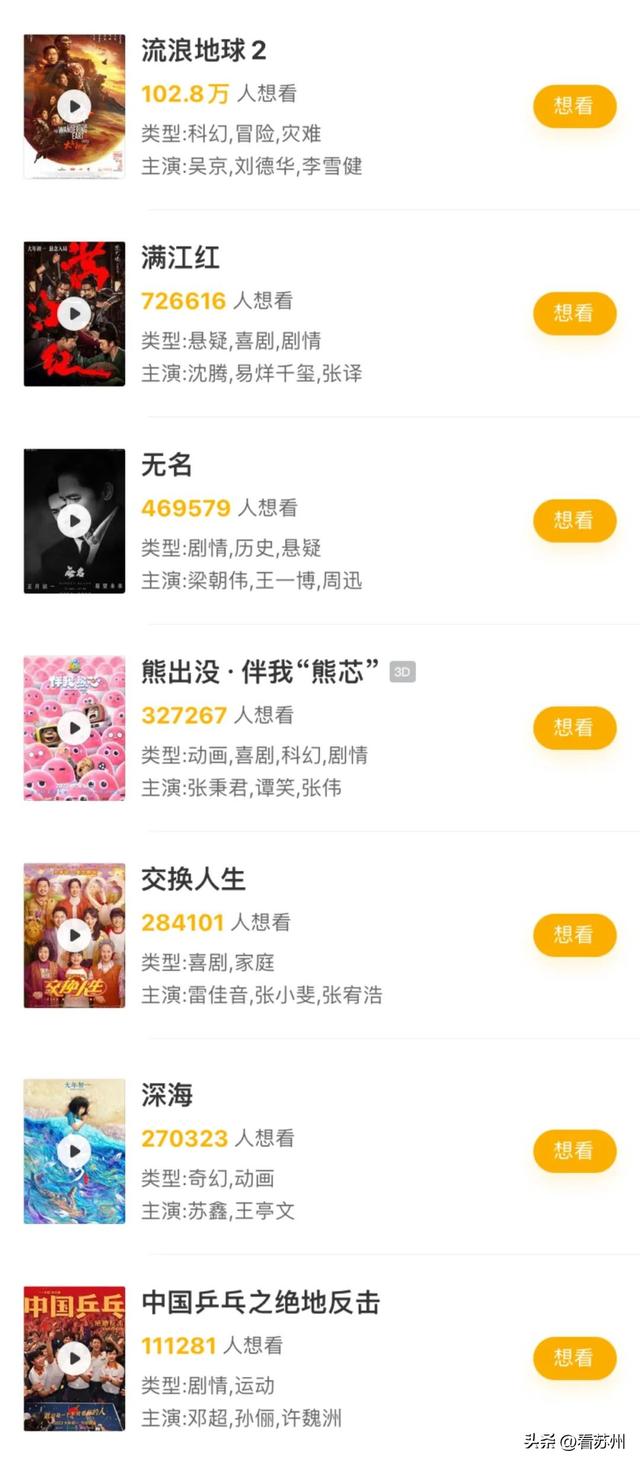Play the 深海 poster trailer
Image resolution: width=640 pixels, height=1464 pixels.
[74, 1150]
